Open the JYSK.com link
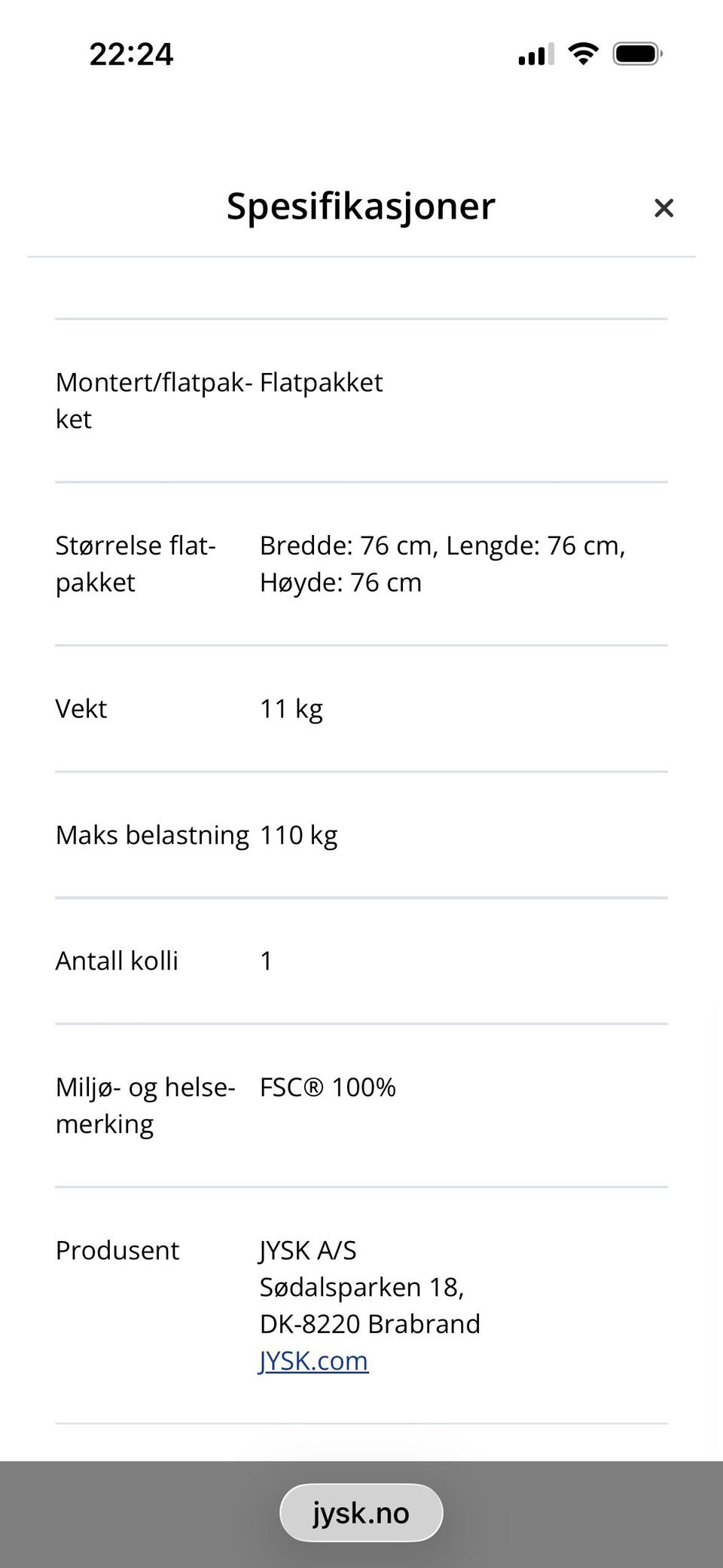 [313, 1360]
